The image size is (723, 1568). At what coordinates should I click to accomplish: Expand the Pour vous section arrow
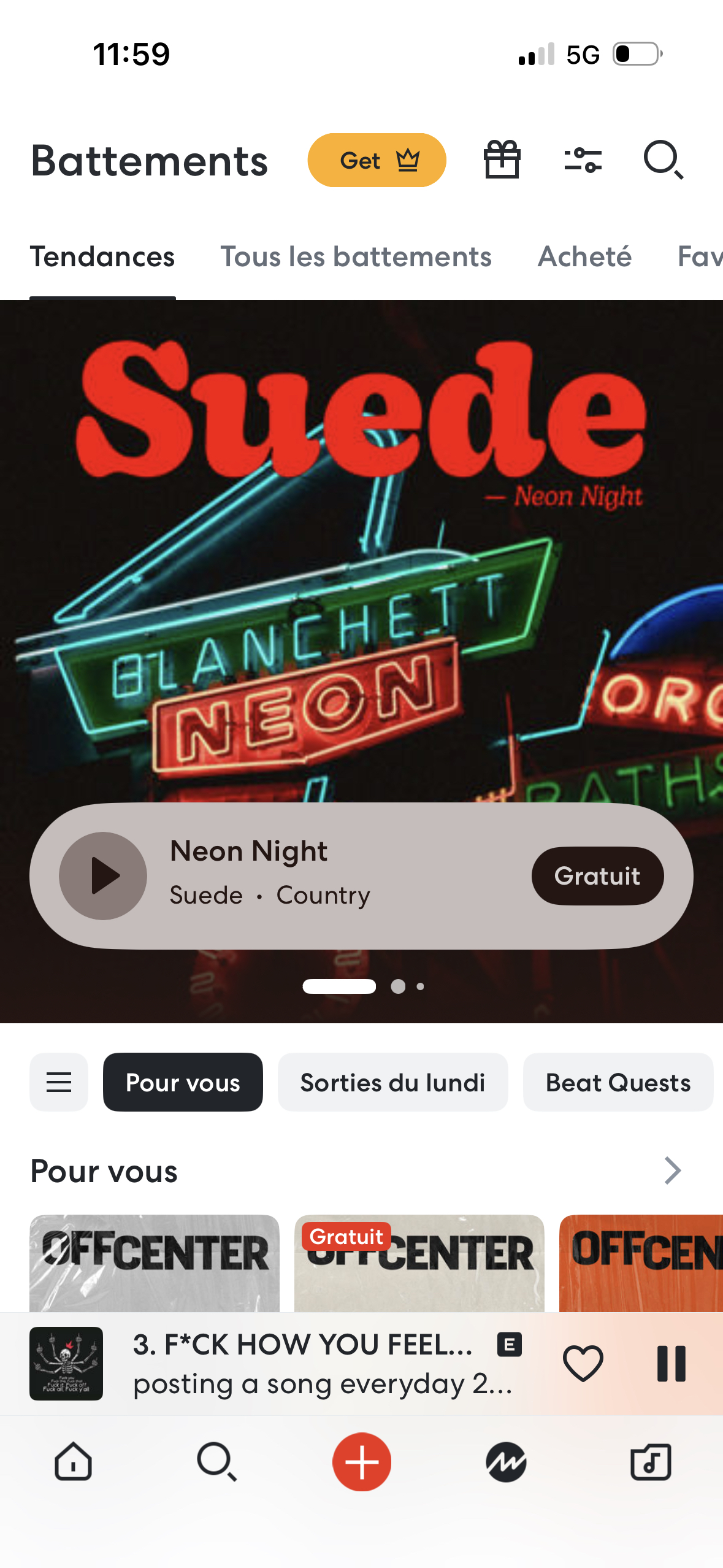pos(673,1170)
